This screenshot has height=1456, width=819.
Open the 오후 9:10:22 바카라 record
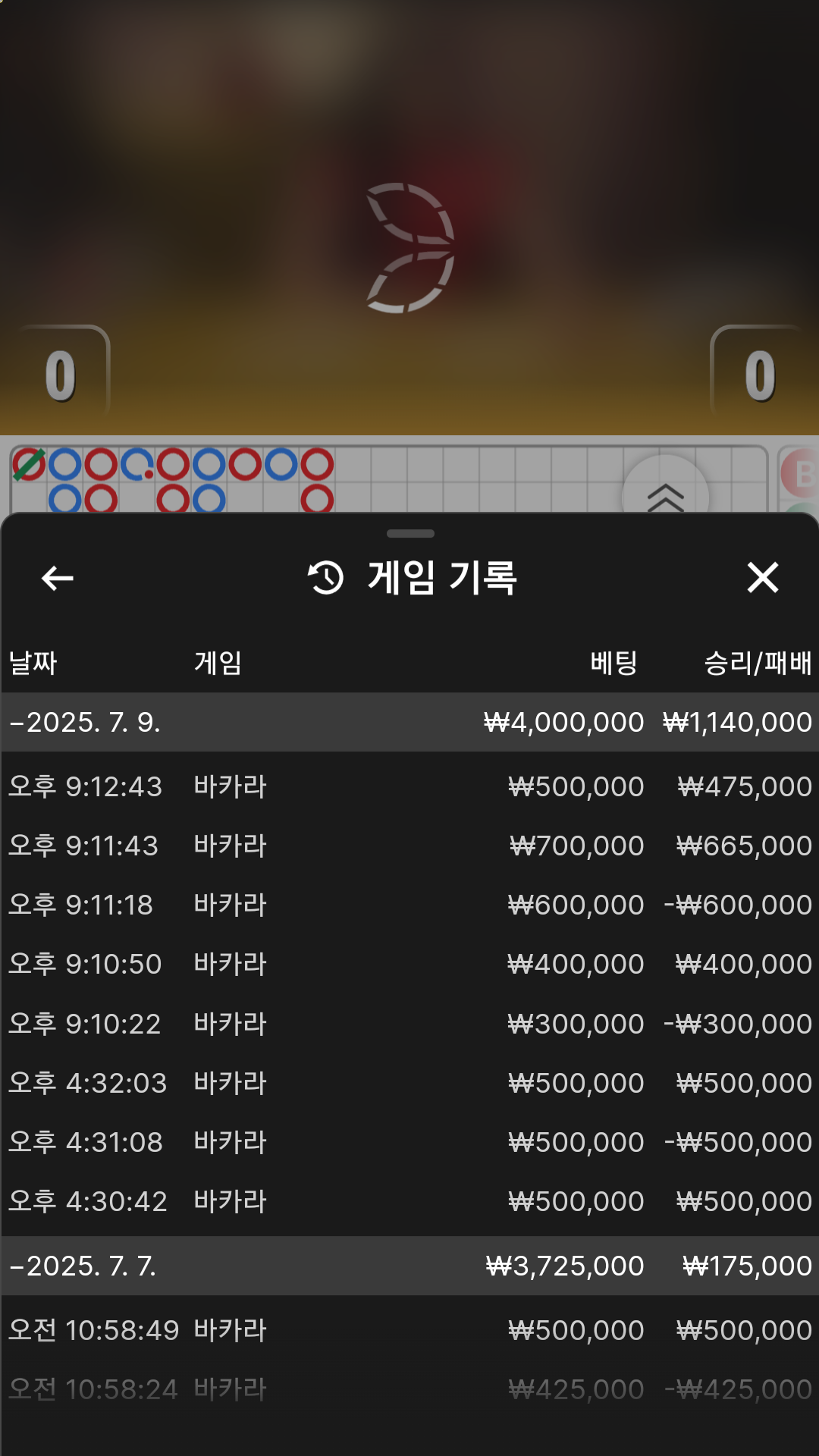tap(409, 1024)
